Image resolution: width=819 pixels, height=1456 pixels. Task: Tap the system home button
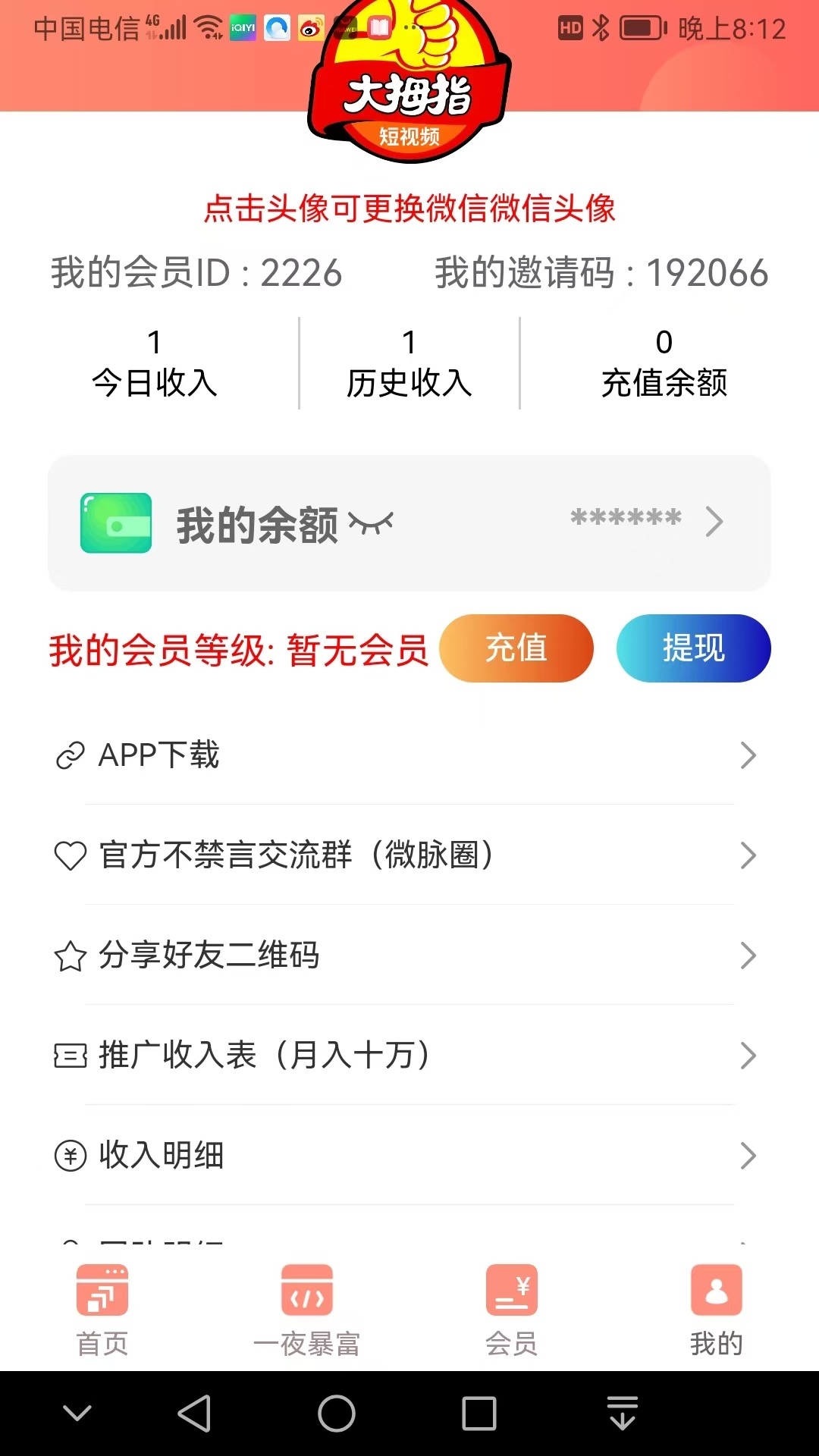(x=337, y=1414)
